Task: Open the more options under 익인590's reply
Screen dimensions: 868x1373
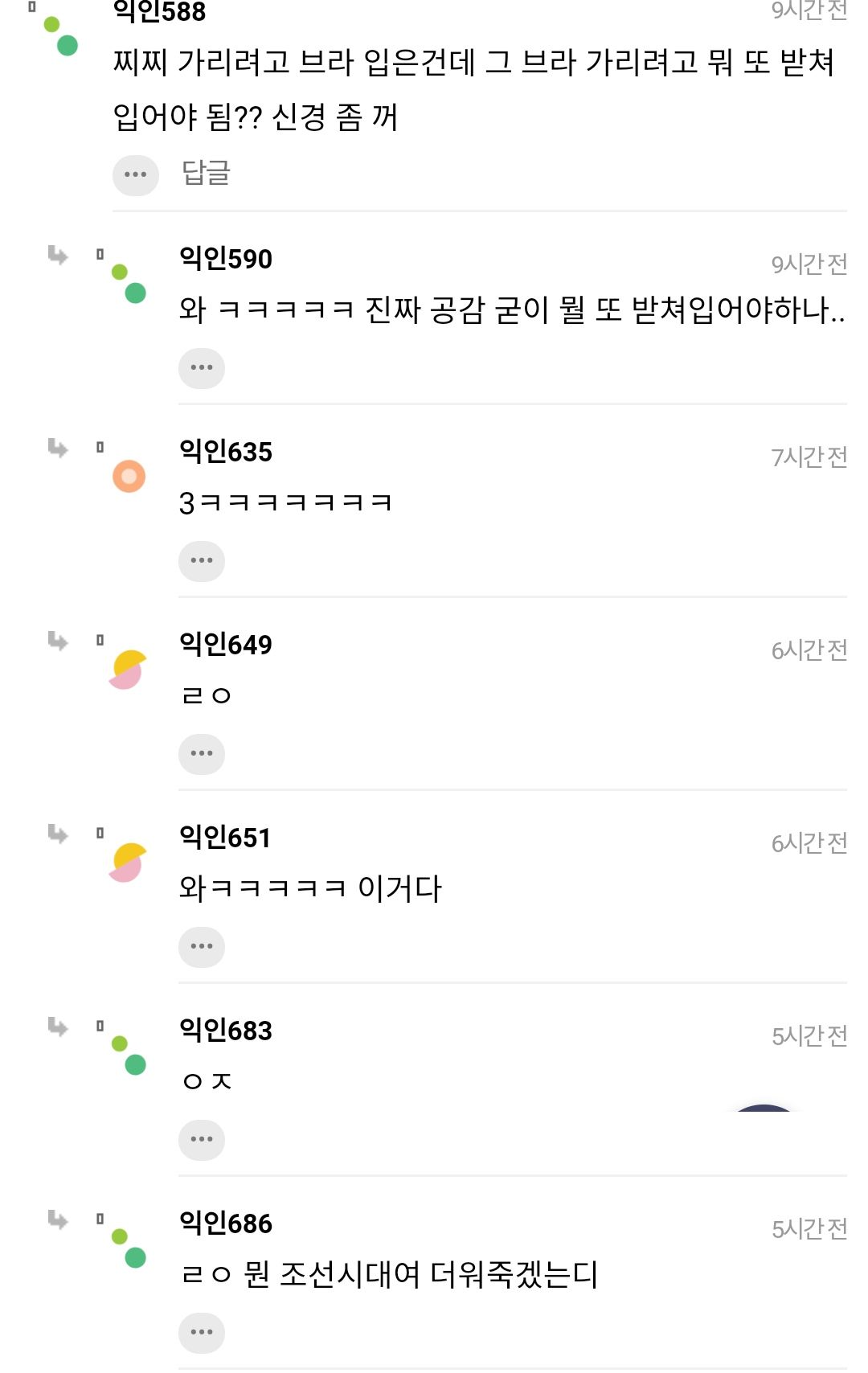Action: pyautogui.click(x=202, y=368)
